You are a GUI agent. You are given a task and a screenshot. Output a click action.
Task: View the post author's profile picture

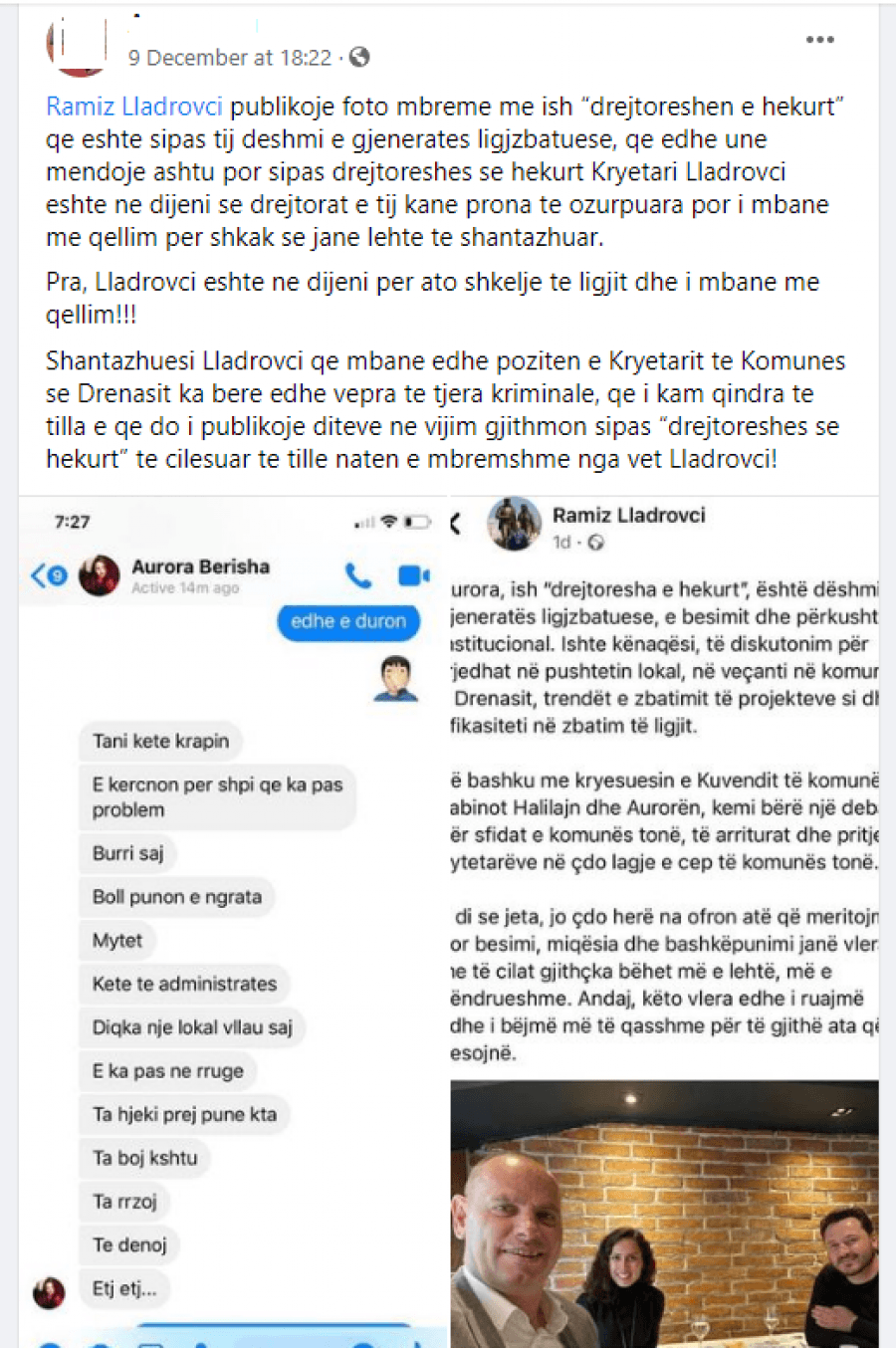click(77, 48)
